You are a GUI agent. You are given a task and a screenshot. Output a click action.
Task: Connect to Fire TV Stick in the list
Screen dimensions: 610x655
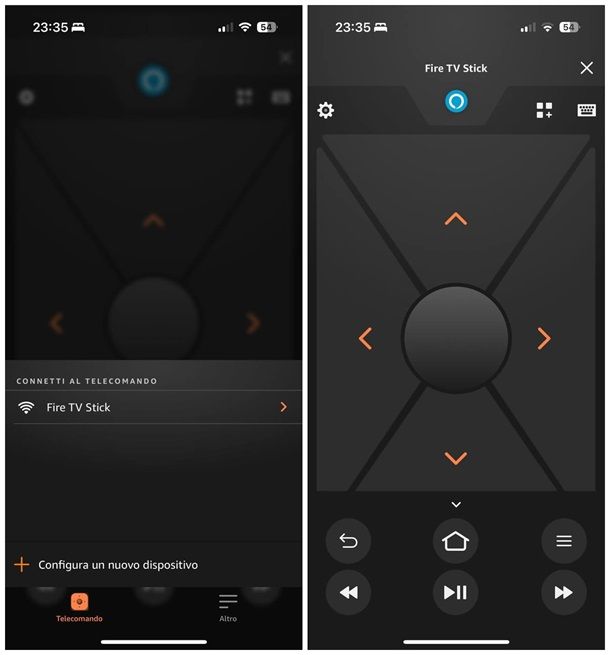point(153,407)
